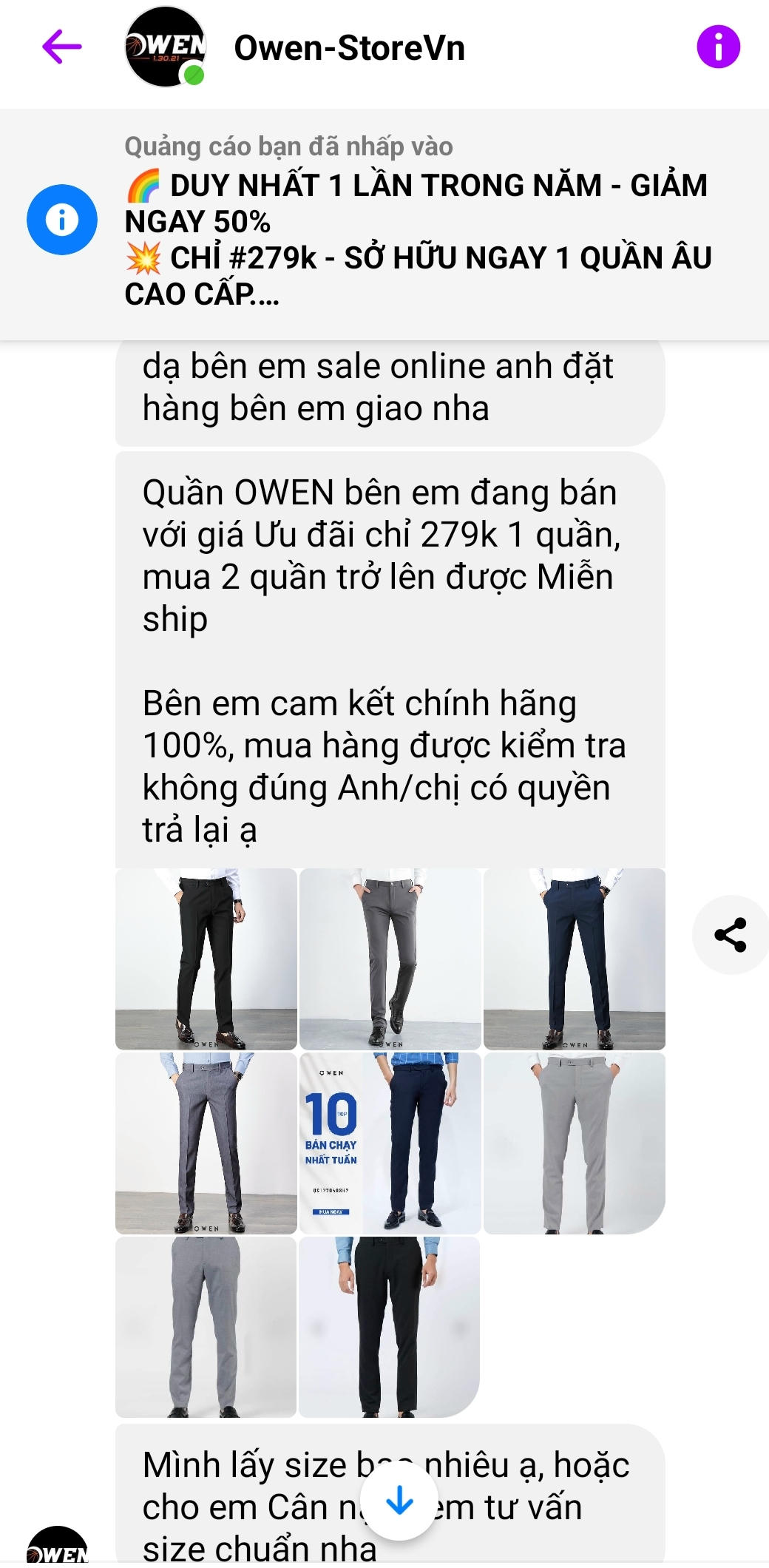View the black trousers with blue shirt
Image resolution: width=769 pixels, height=1568 pixels.
(390, 1327)
